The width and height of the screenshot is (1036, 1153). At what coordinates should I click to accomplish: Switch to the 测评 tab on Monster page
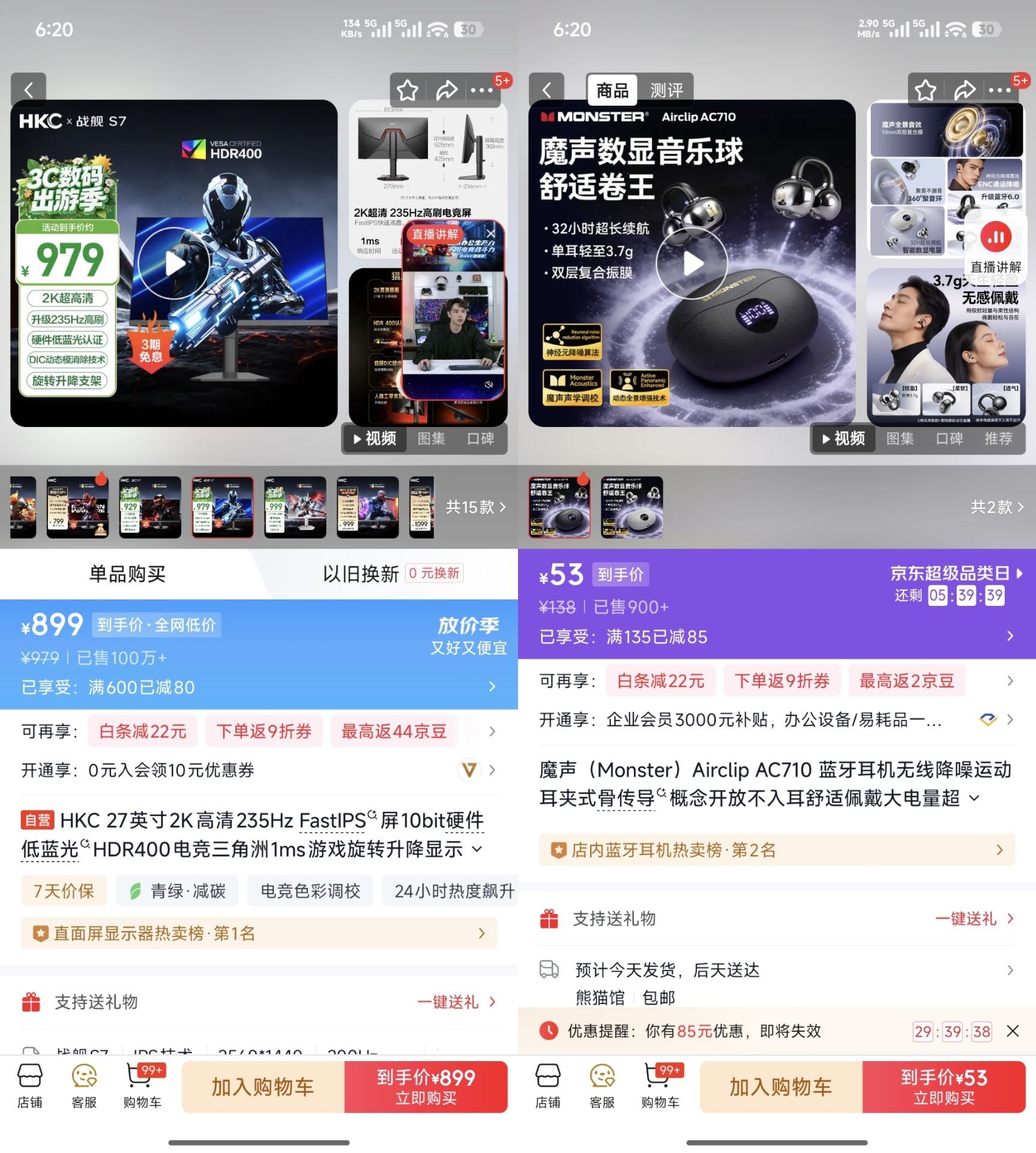(x=666, y=90)
